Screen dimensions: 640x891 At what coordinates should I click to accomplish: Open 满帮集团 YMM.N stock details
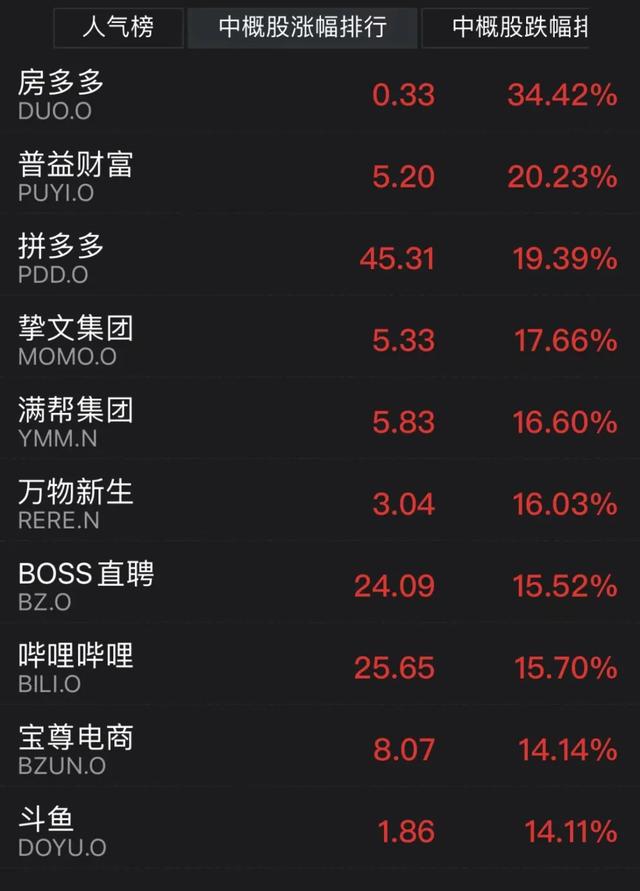(318, 423)
